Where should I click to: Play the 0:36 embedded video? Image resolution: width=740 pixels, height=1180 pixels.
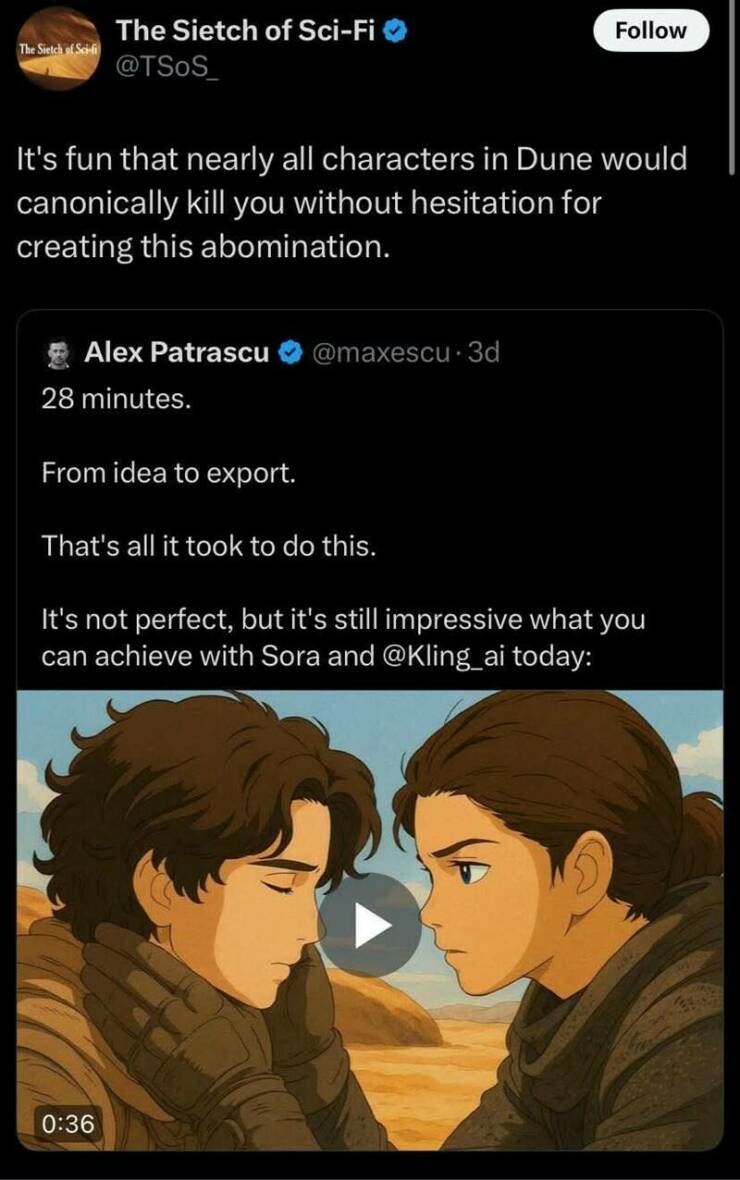point(370,925)
